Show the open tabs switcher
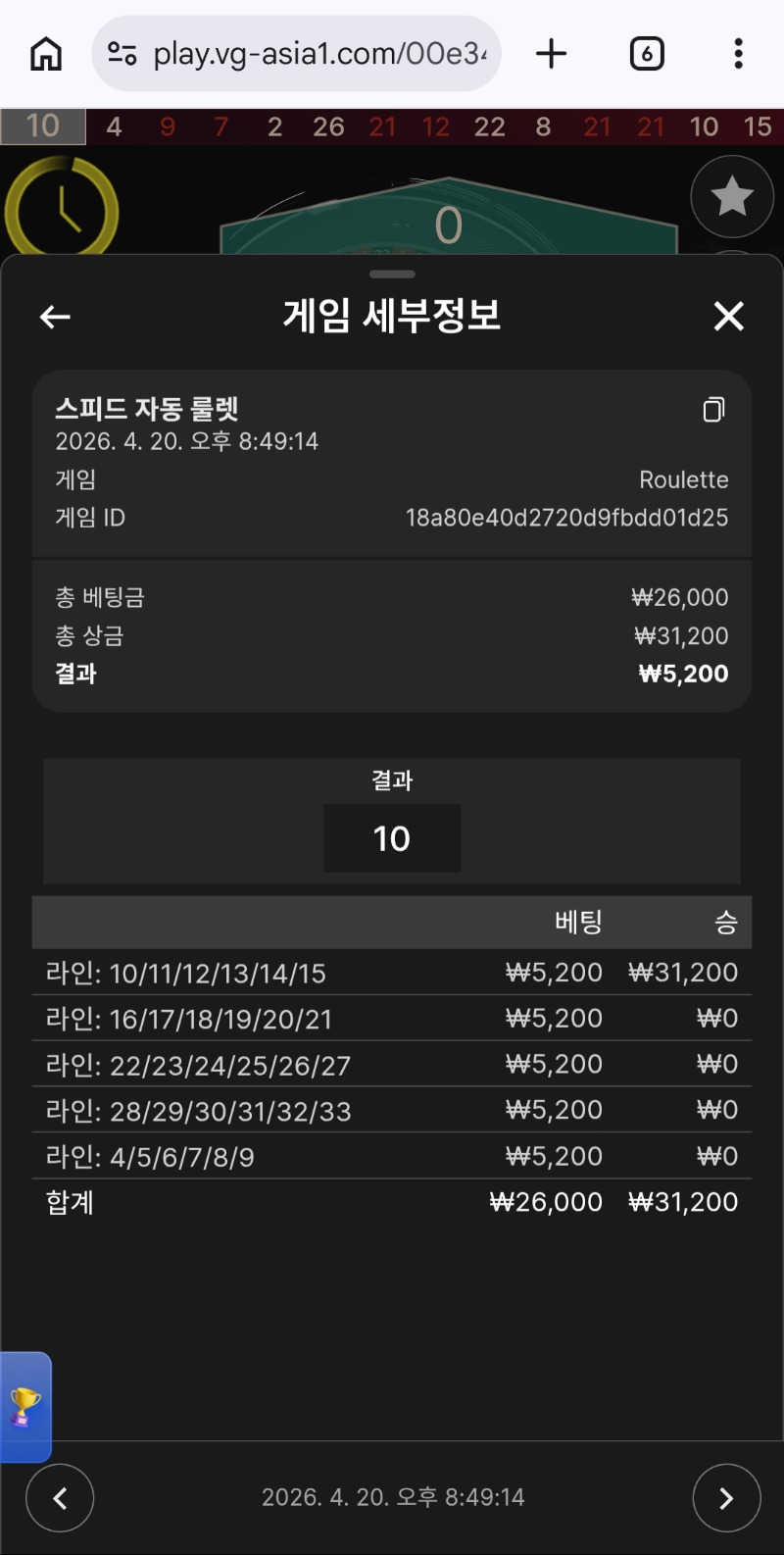 tap(646, 54)
